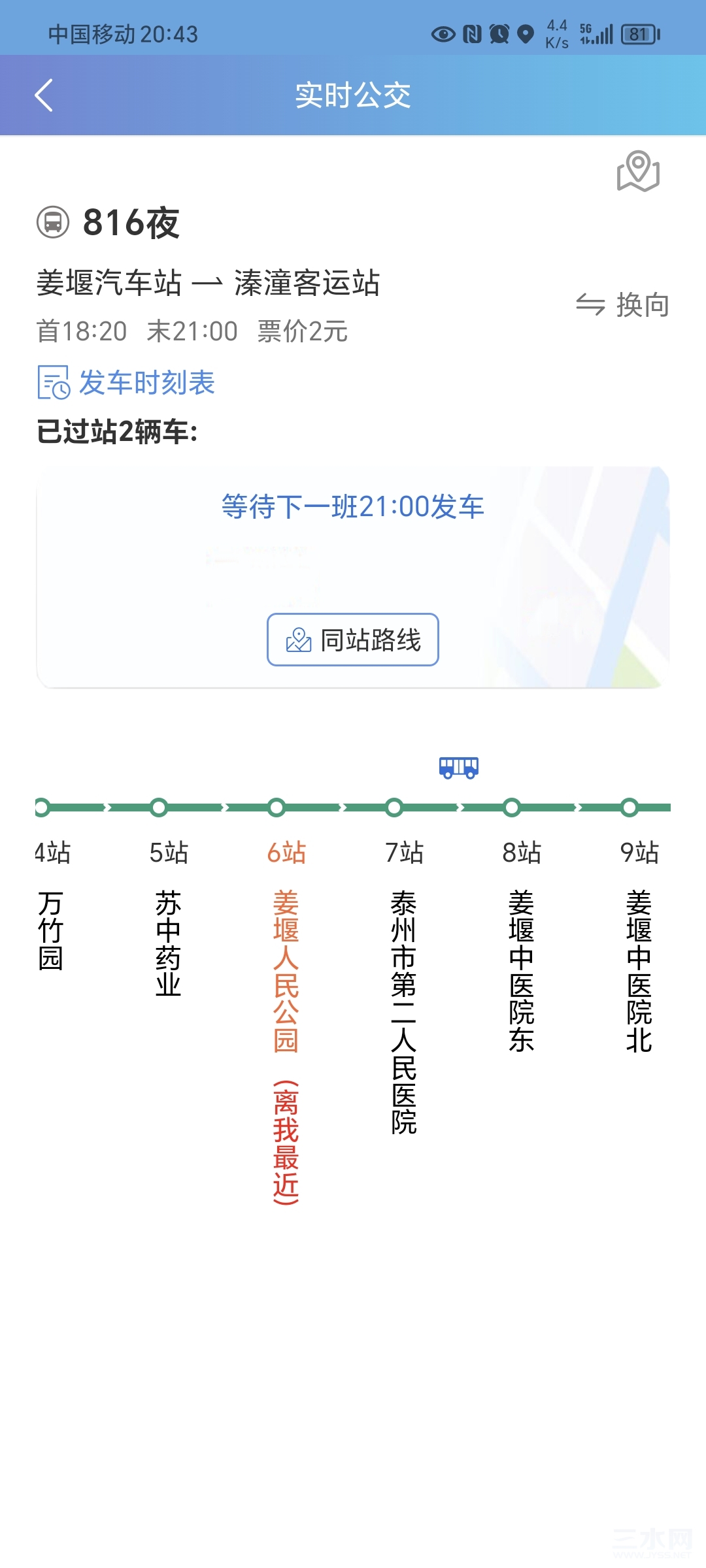
Task: Open the map view icon
Action: (638, 171)
